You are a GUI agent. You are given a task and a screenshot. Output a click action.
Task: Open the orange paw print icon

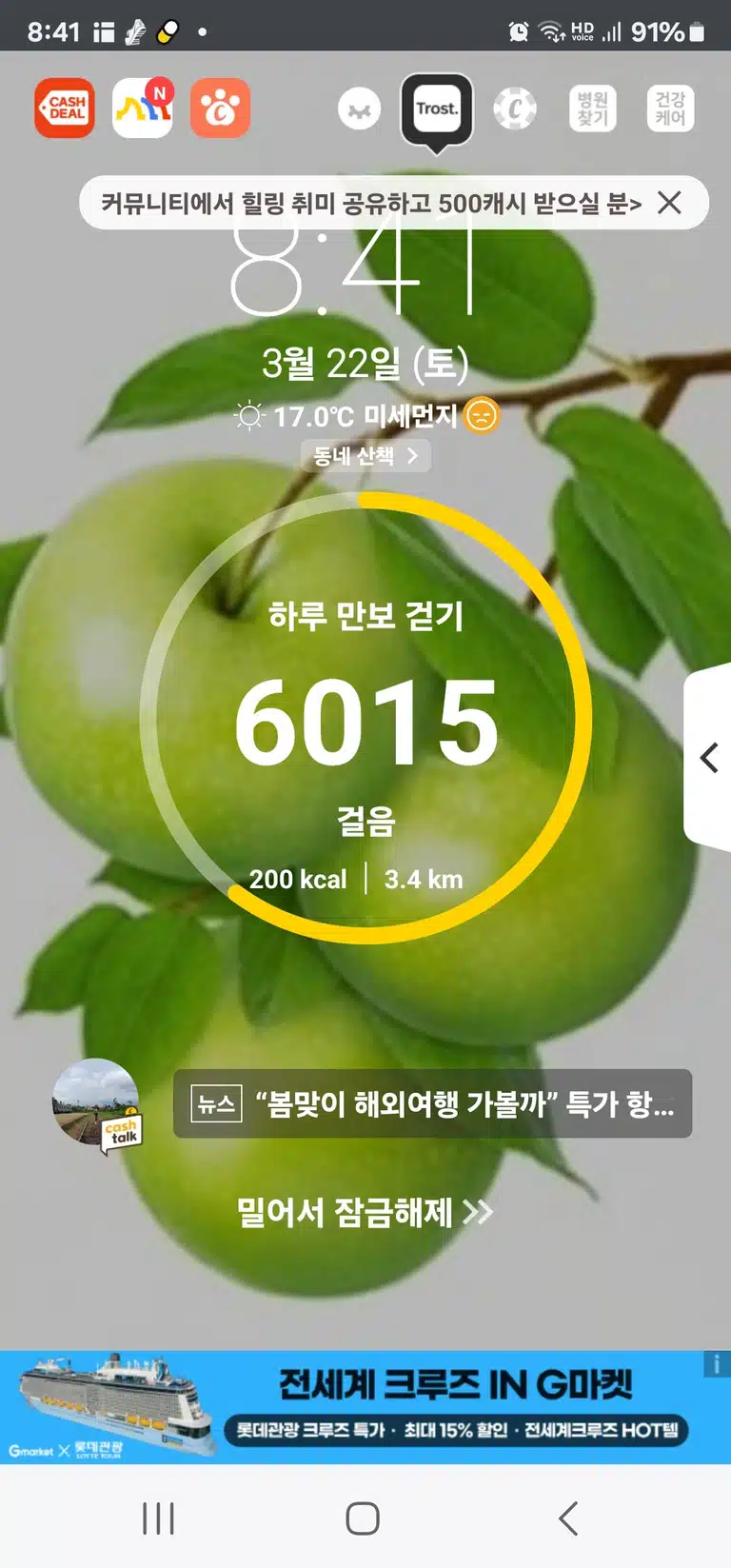click(220, 109)
